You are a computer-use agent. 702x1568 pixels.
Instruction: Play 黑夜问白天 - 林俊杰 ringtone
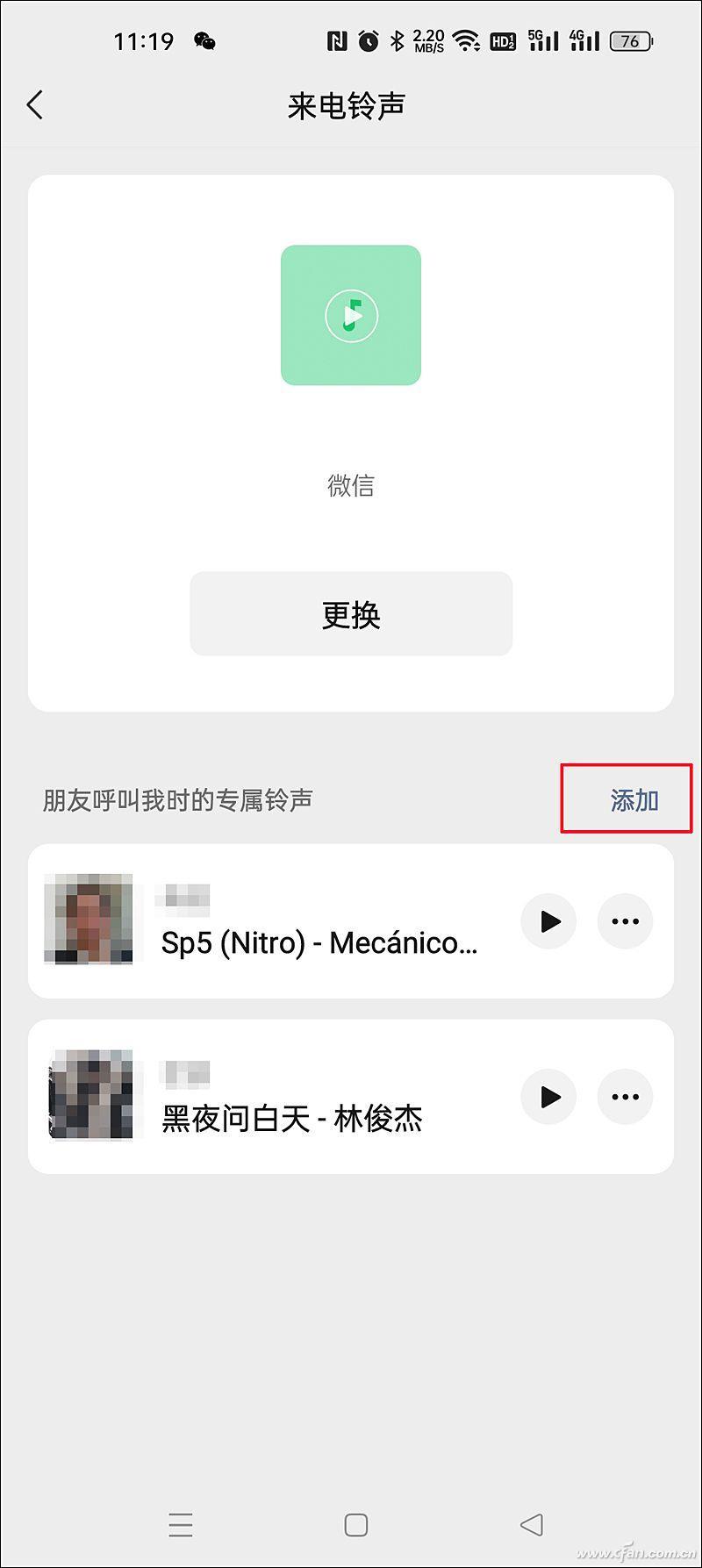coord(548,1097)
